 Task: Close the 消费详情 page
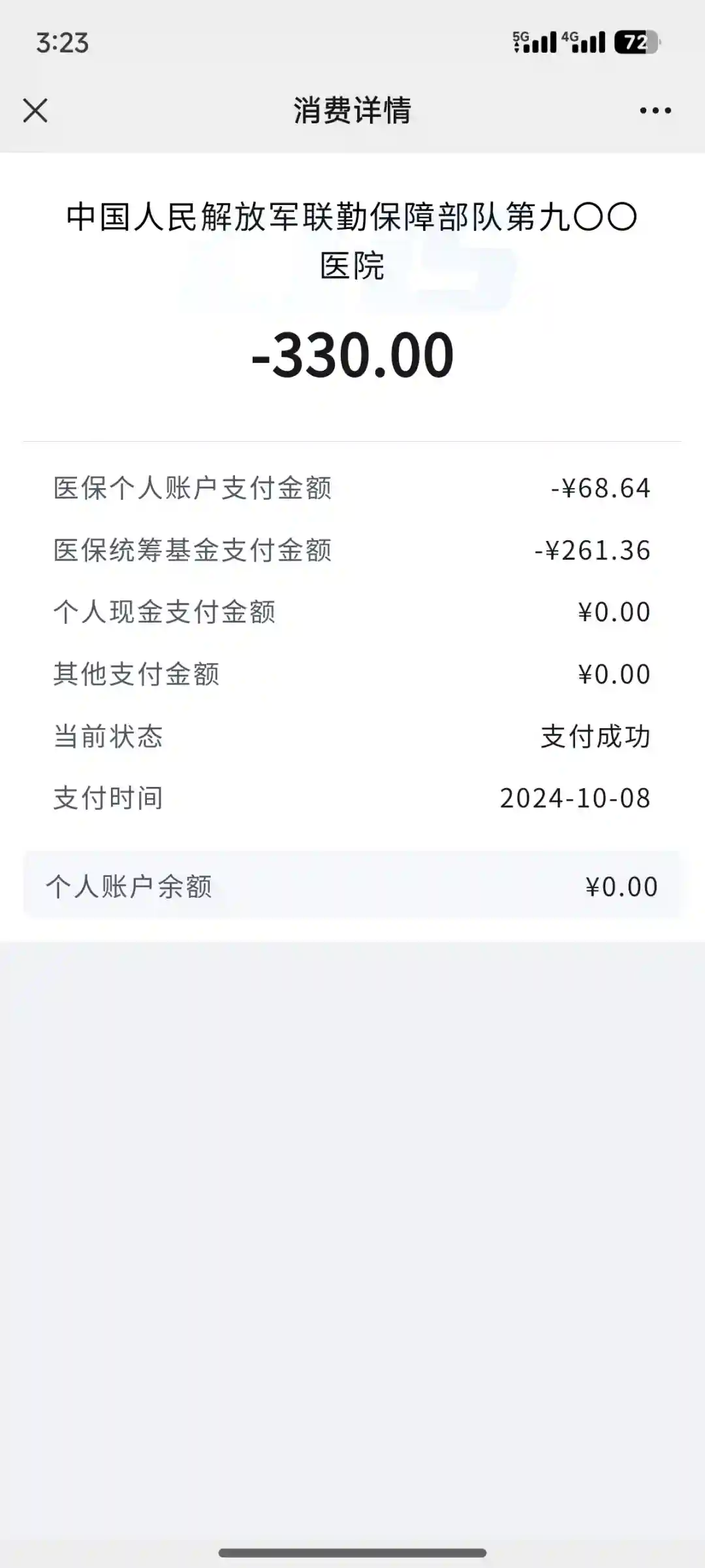click(x=35, y=110)
